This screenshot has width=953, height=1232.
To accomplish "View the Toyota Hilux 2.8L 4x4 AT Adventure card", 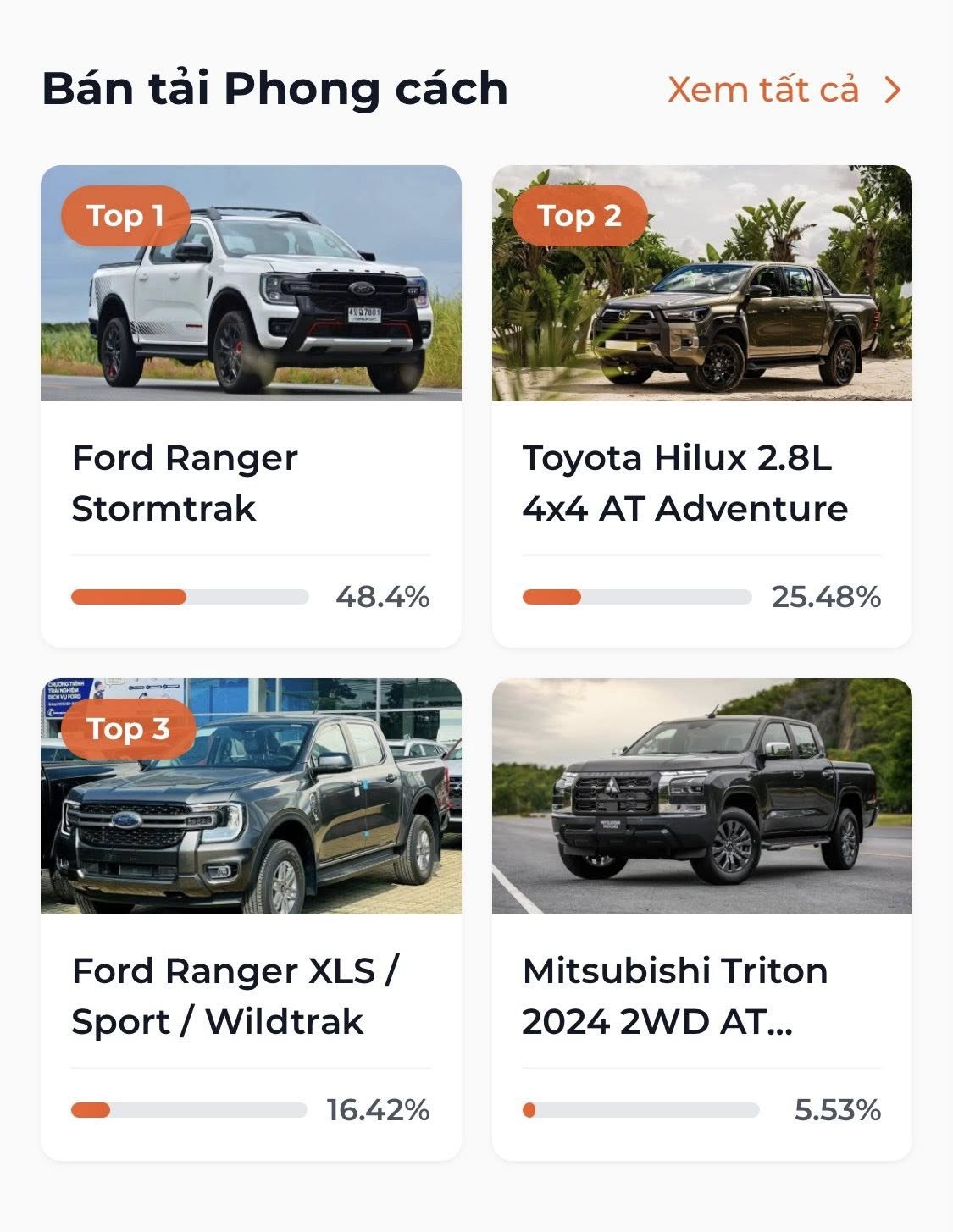I will coord(701,406).
